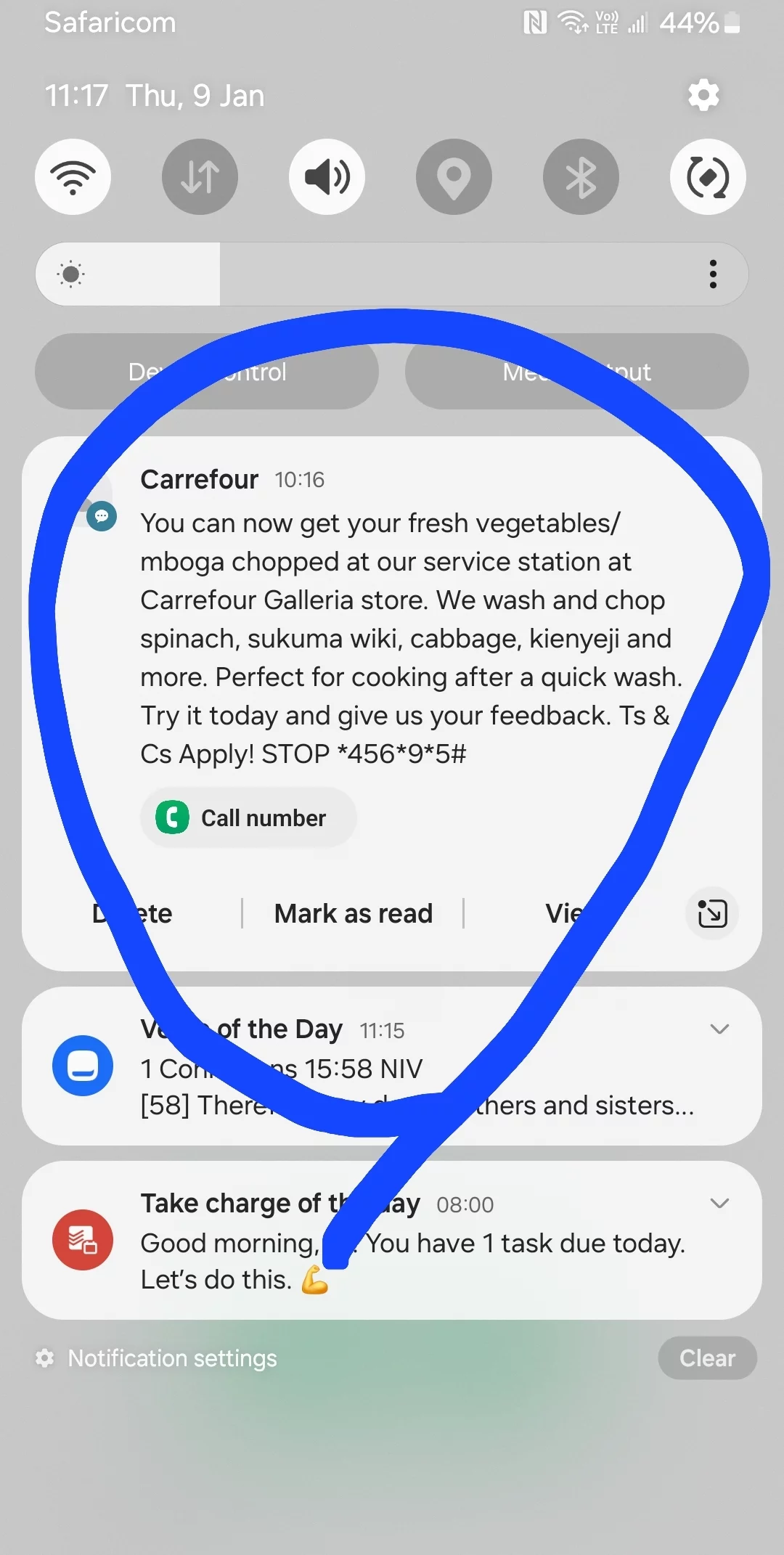The image size is (784, 1555).
Task: View the Carrefour message
Action: [x=566, y=913]
